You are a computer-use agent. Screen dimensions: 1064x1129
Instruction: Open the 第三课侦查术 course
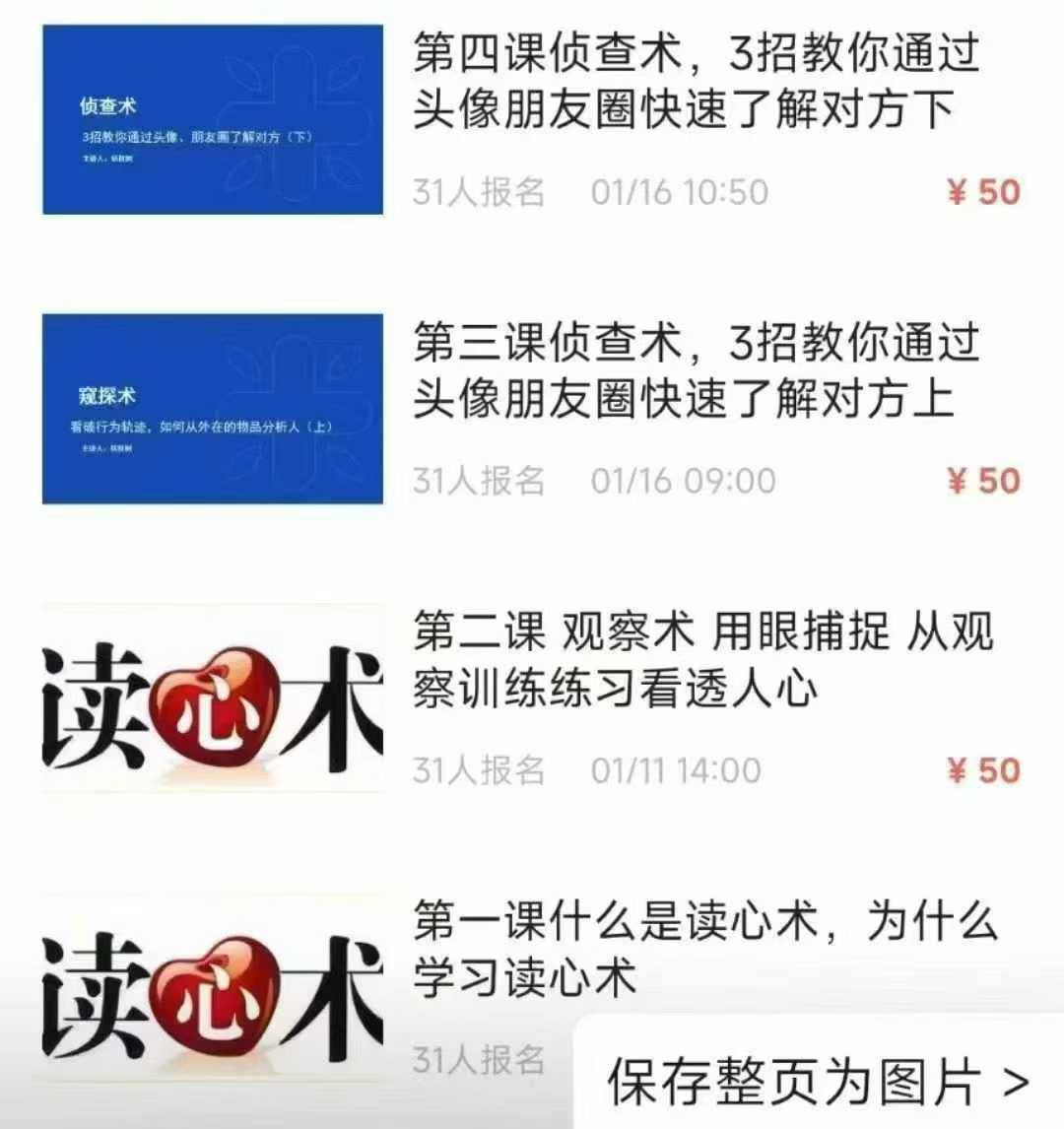click(695, 370)
